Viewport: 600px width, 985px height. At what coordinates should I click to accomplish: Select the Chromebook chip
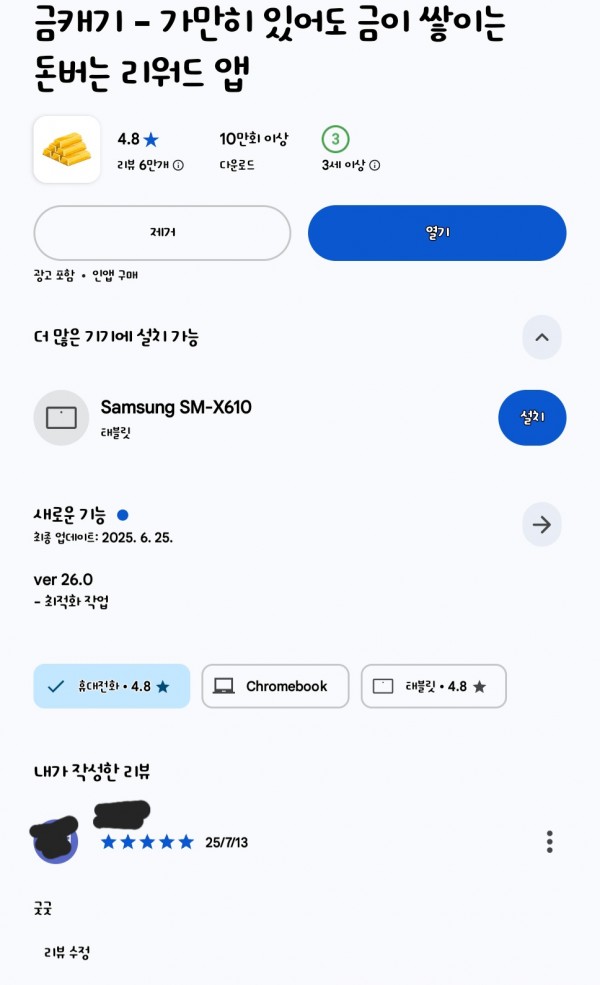coord(275,686)
